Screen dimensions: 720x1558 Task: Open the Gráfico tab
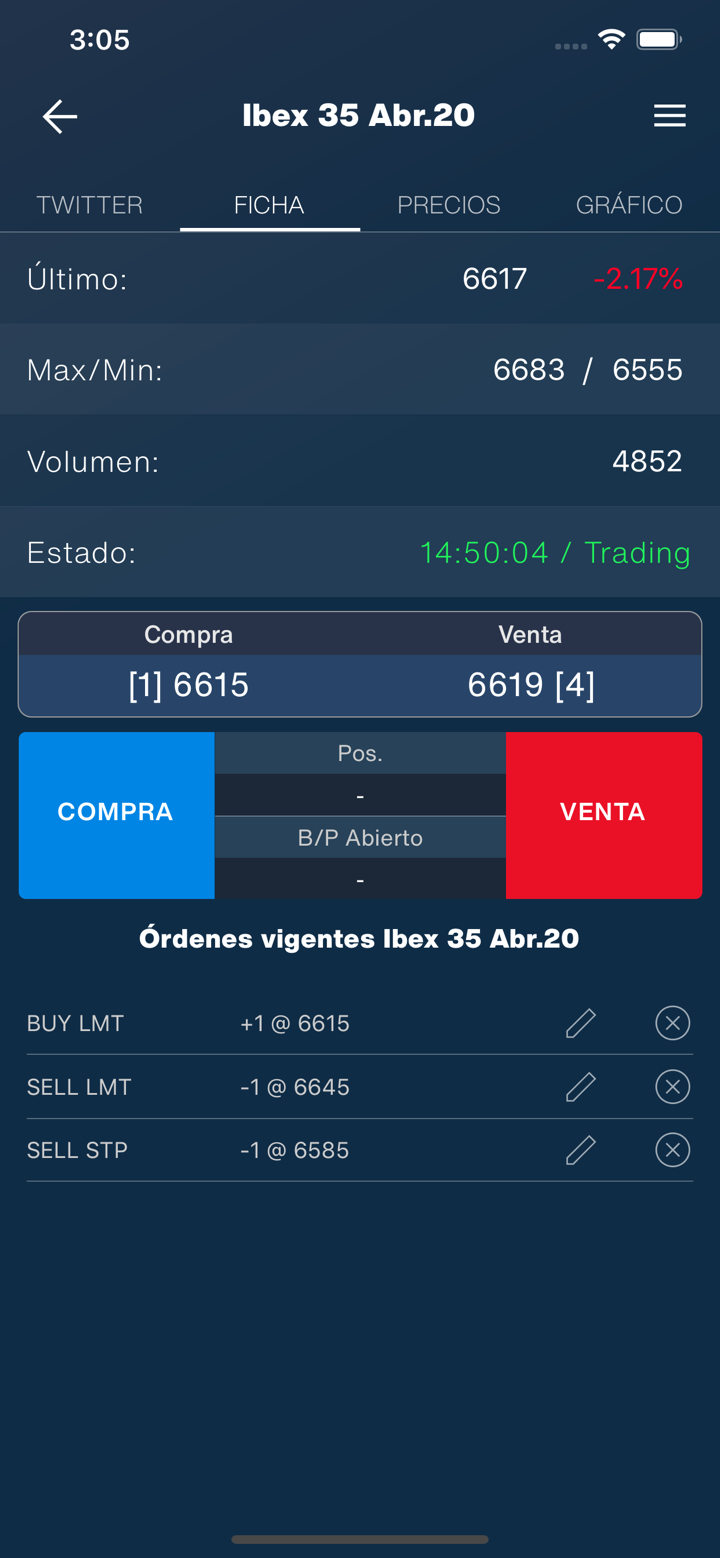pyautogui.click(x=629, y=205)
